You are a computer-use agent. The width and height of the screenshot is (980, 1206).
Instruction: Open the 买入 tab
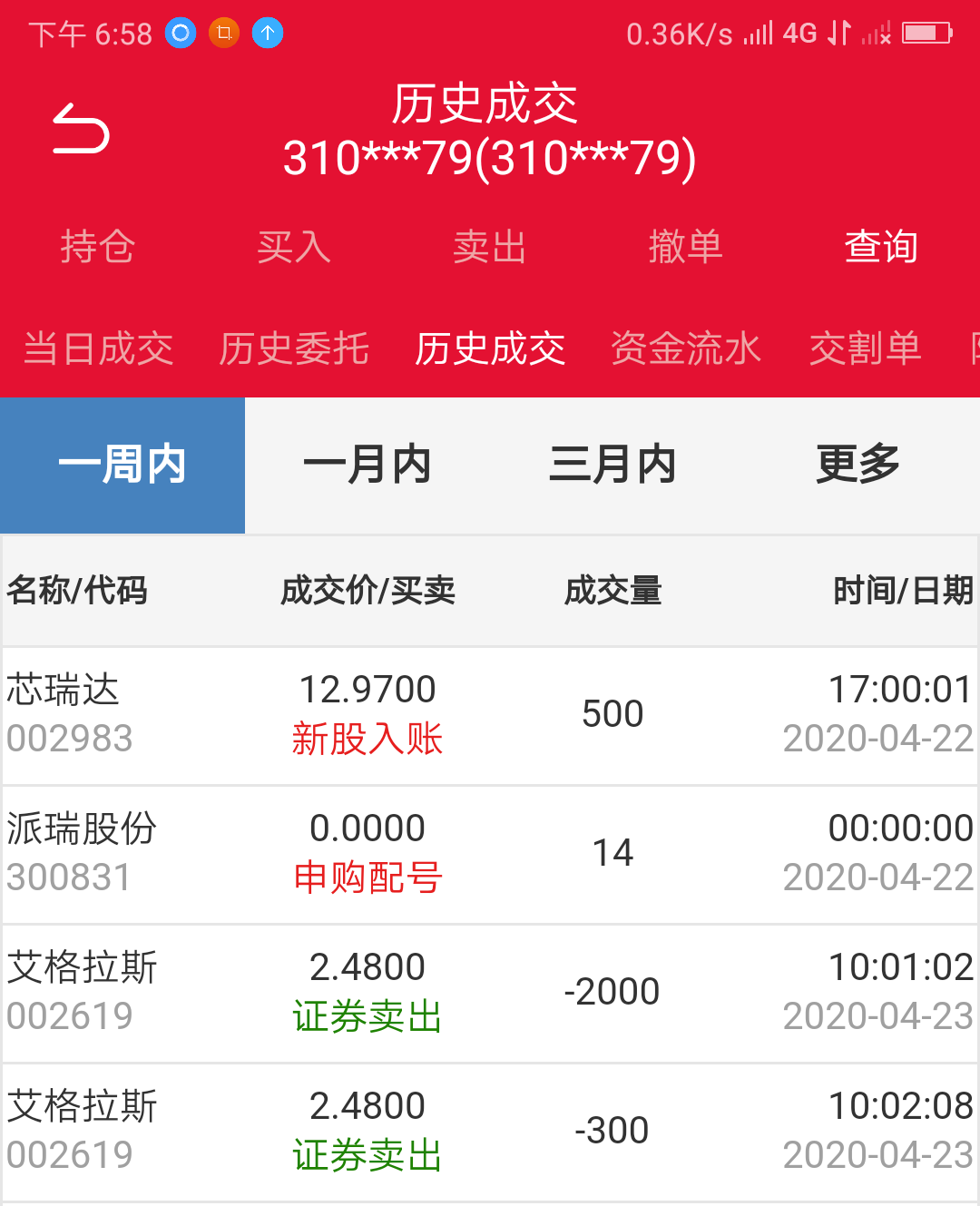tap(292, 247)
